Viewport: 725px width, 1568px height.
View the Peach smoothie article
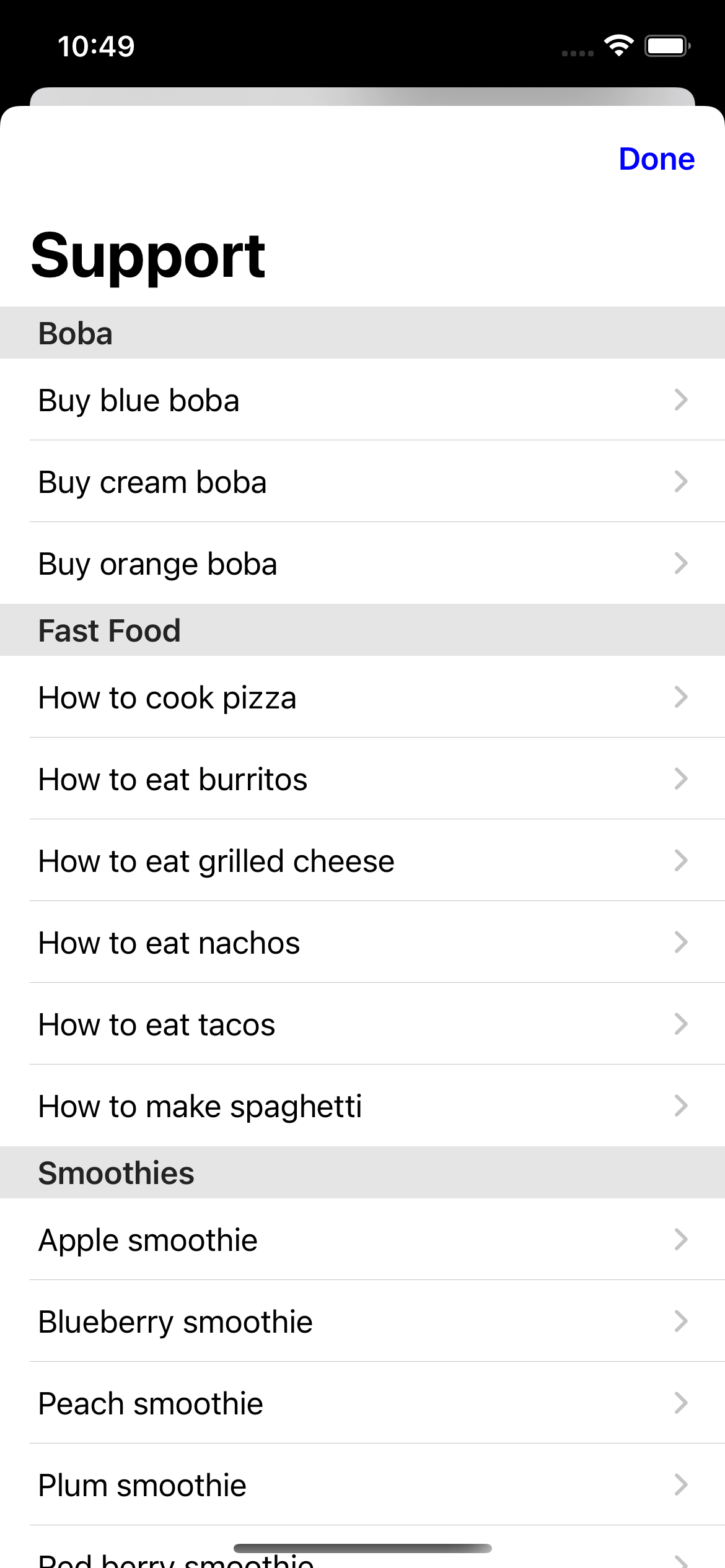click(x=362, y=1403)
